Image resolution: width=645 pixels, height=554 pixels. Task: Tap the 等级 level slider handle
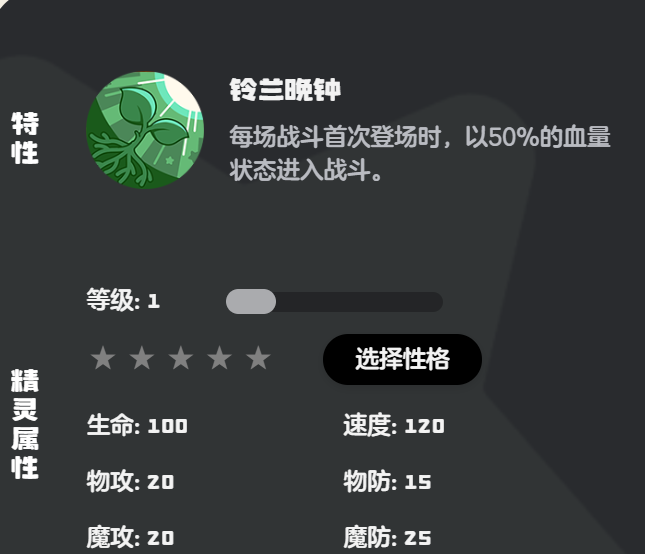(x=251, y=301)
